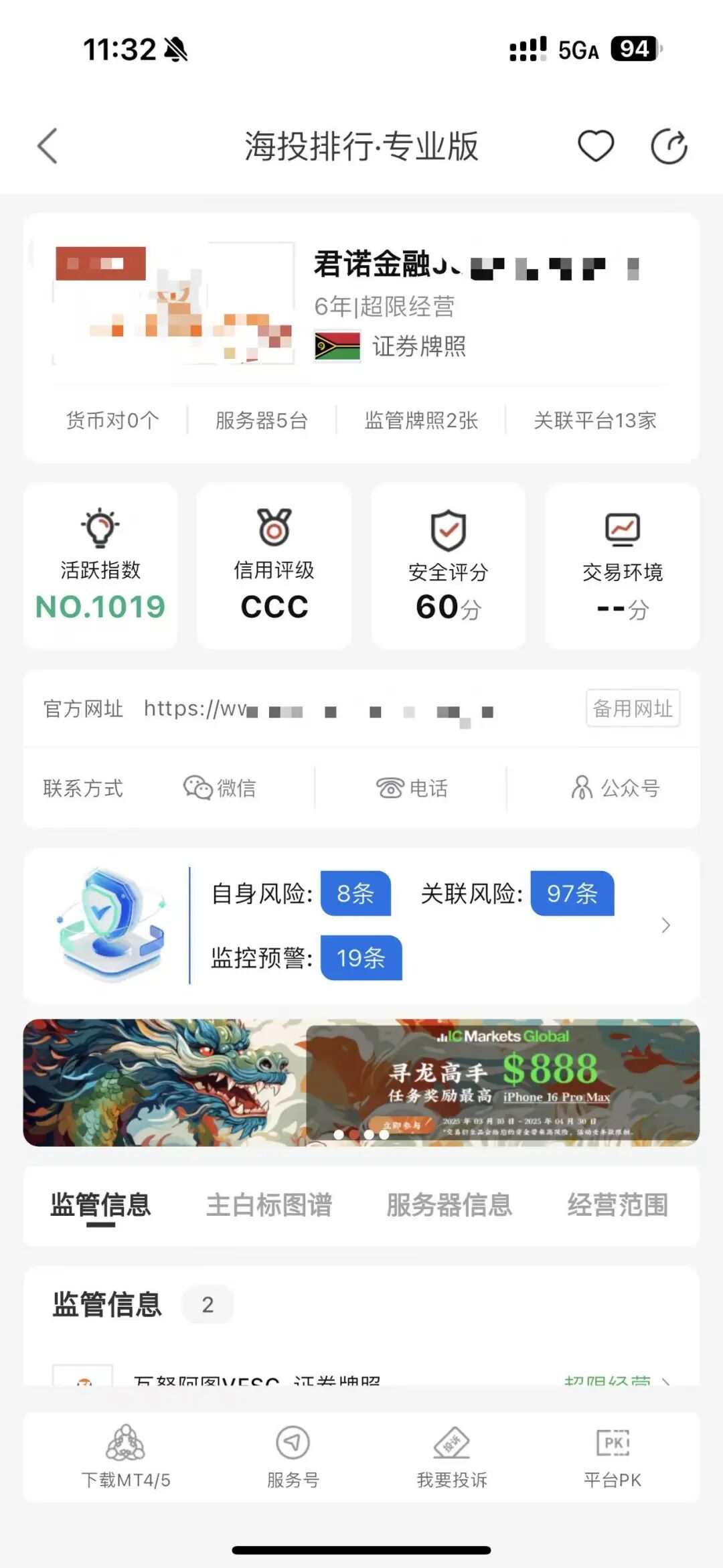Switch to the 主白标图谱 tab
Image resolution: width=723 pixels, height=1568 pixels.
(x=271, y=1203)
